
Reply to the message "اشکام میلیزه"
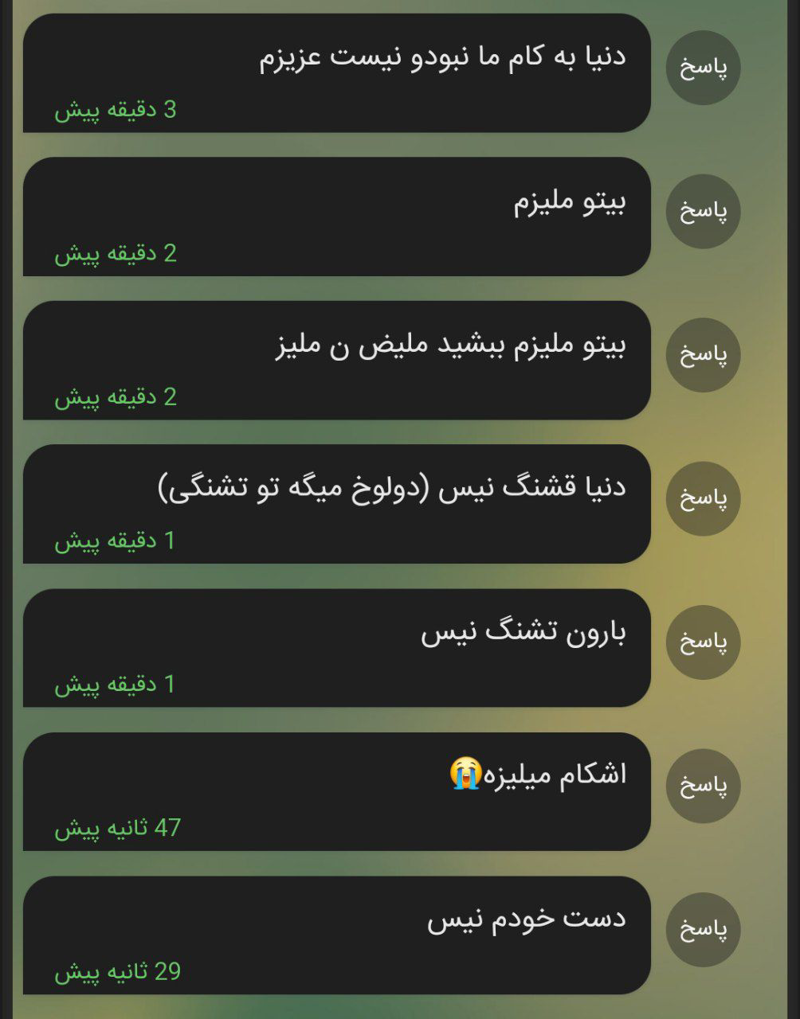[x=703, y=786]
